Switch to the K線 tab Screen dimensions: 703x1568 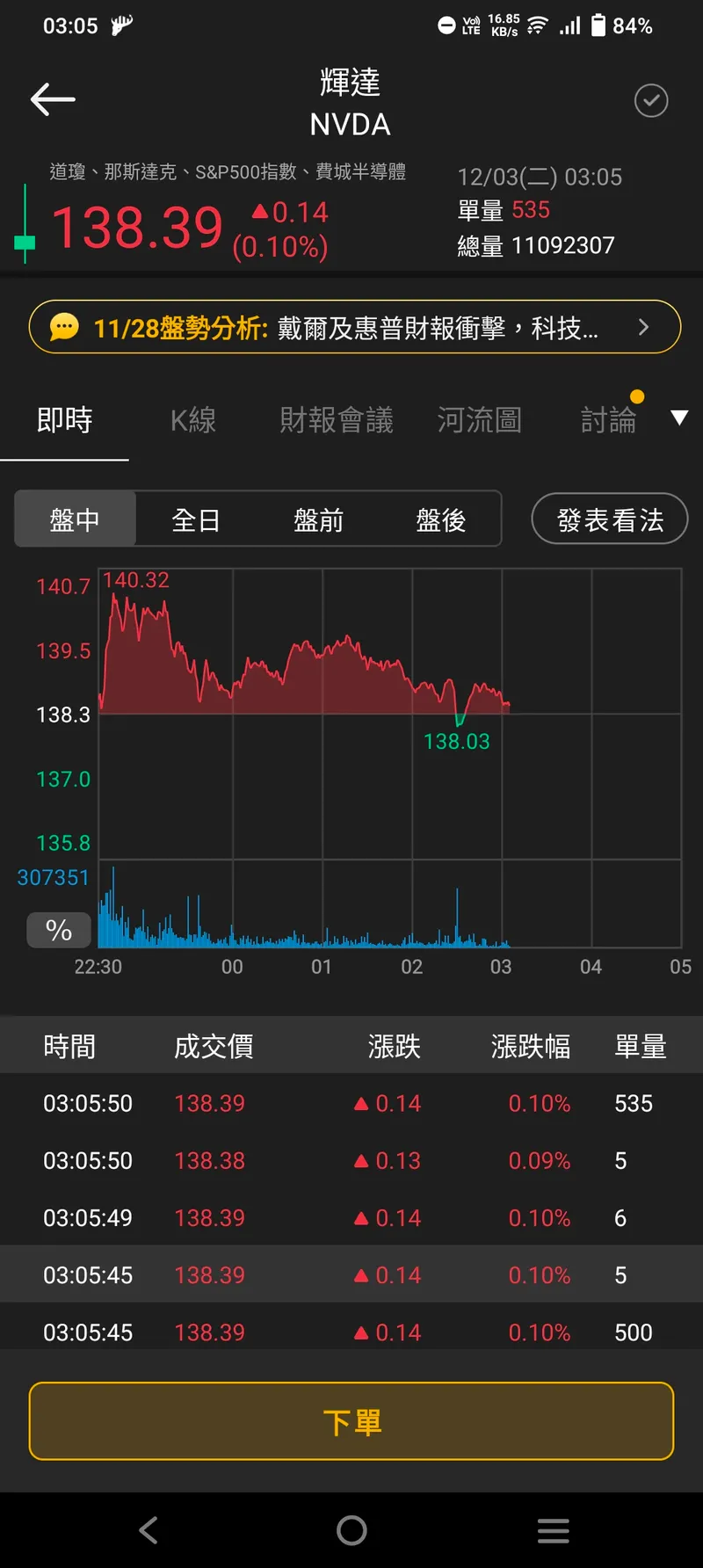coord(193,420)
